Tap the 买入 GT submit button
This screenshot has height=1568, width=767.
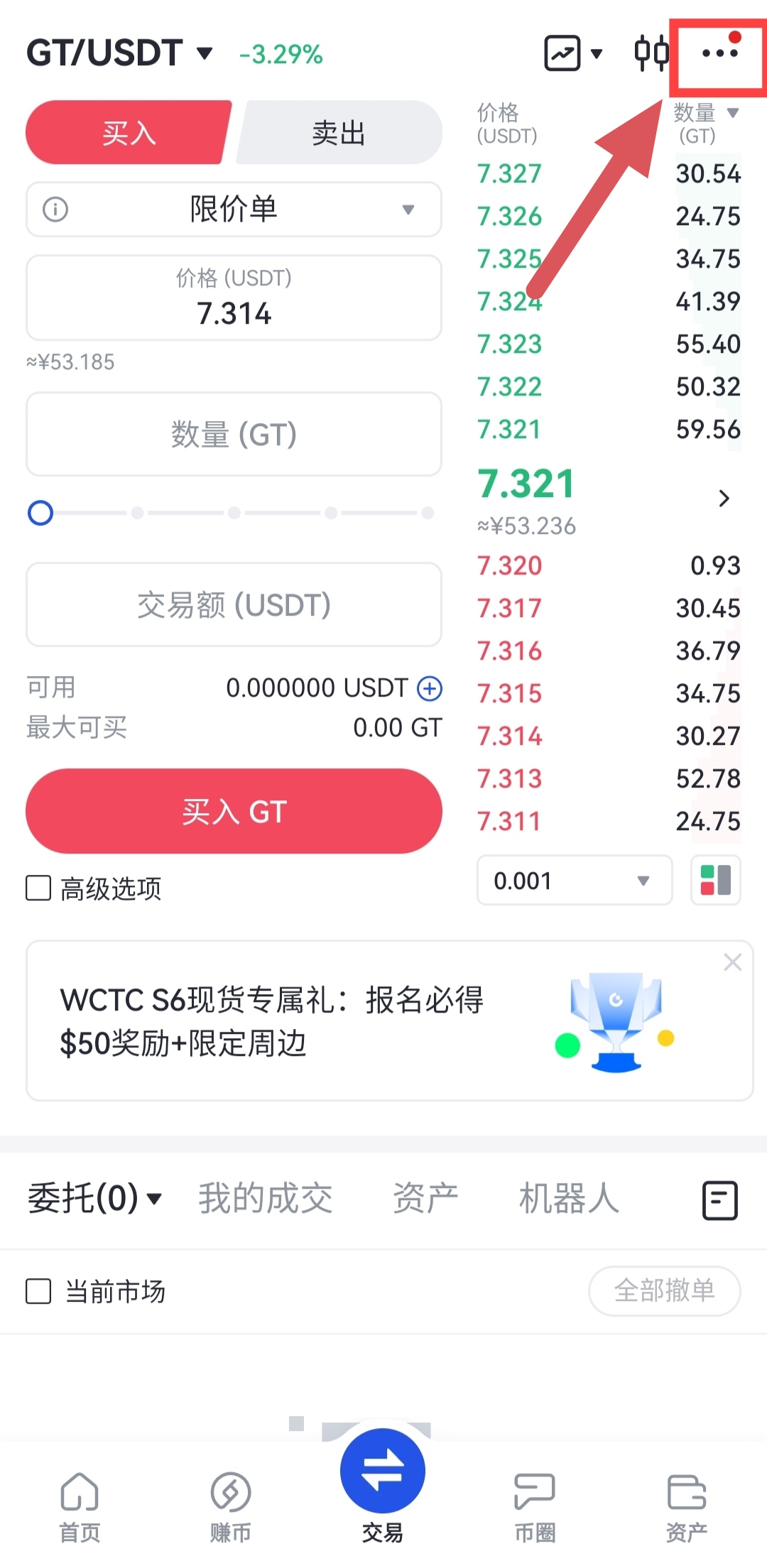[x=234, y=811]
